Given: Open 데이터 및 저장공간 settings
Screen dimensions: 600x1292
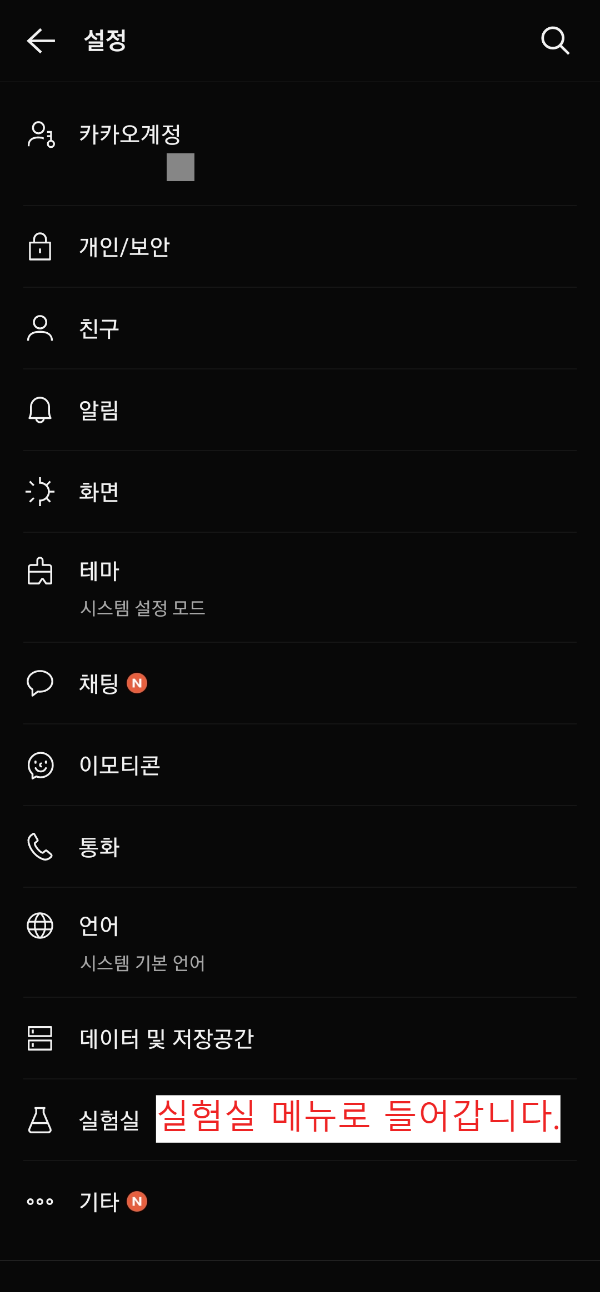Looking at the screenshot, I should click(300, 1038).
